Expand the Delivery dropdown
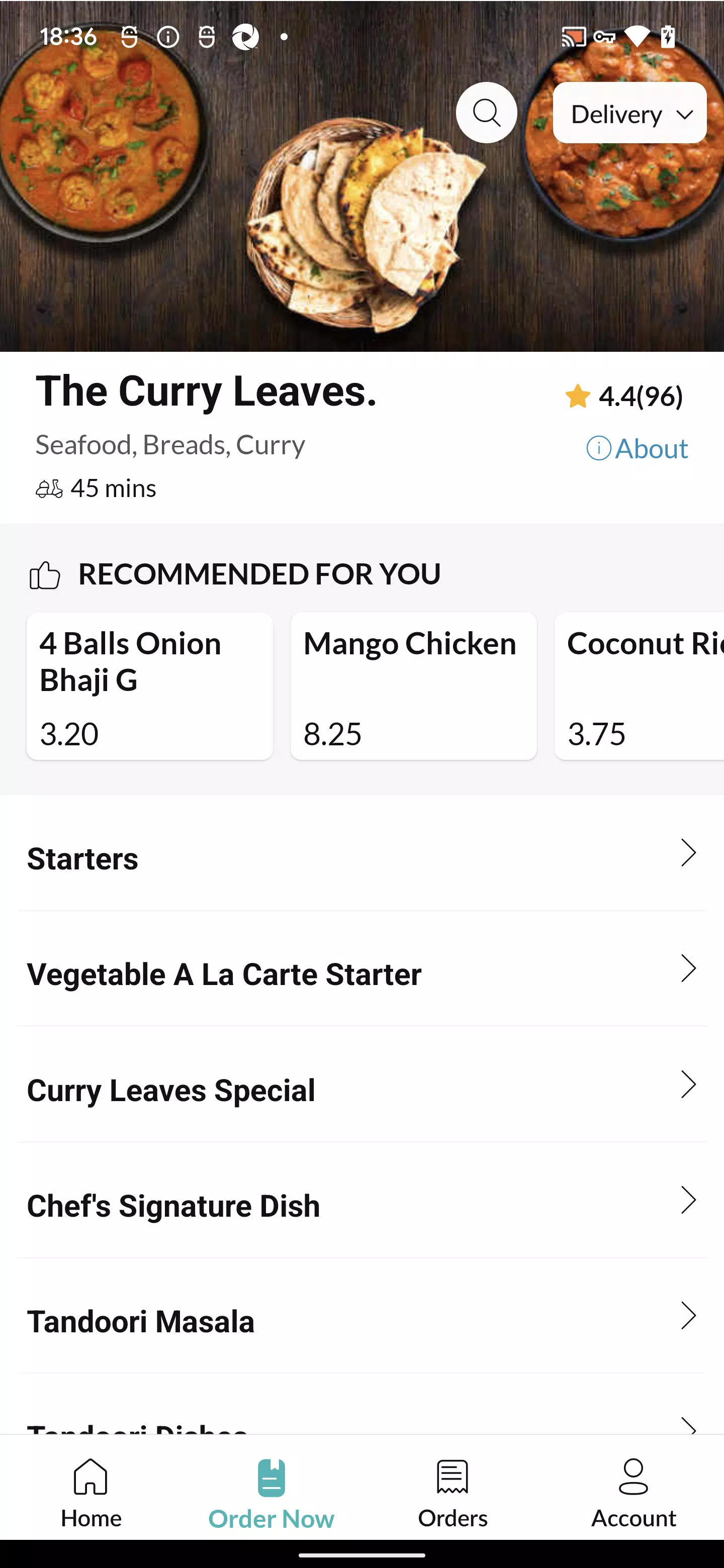724x1568 pixels. coord(629,113)
